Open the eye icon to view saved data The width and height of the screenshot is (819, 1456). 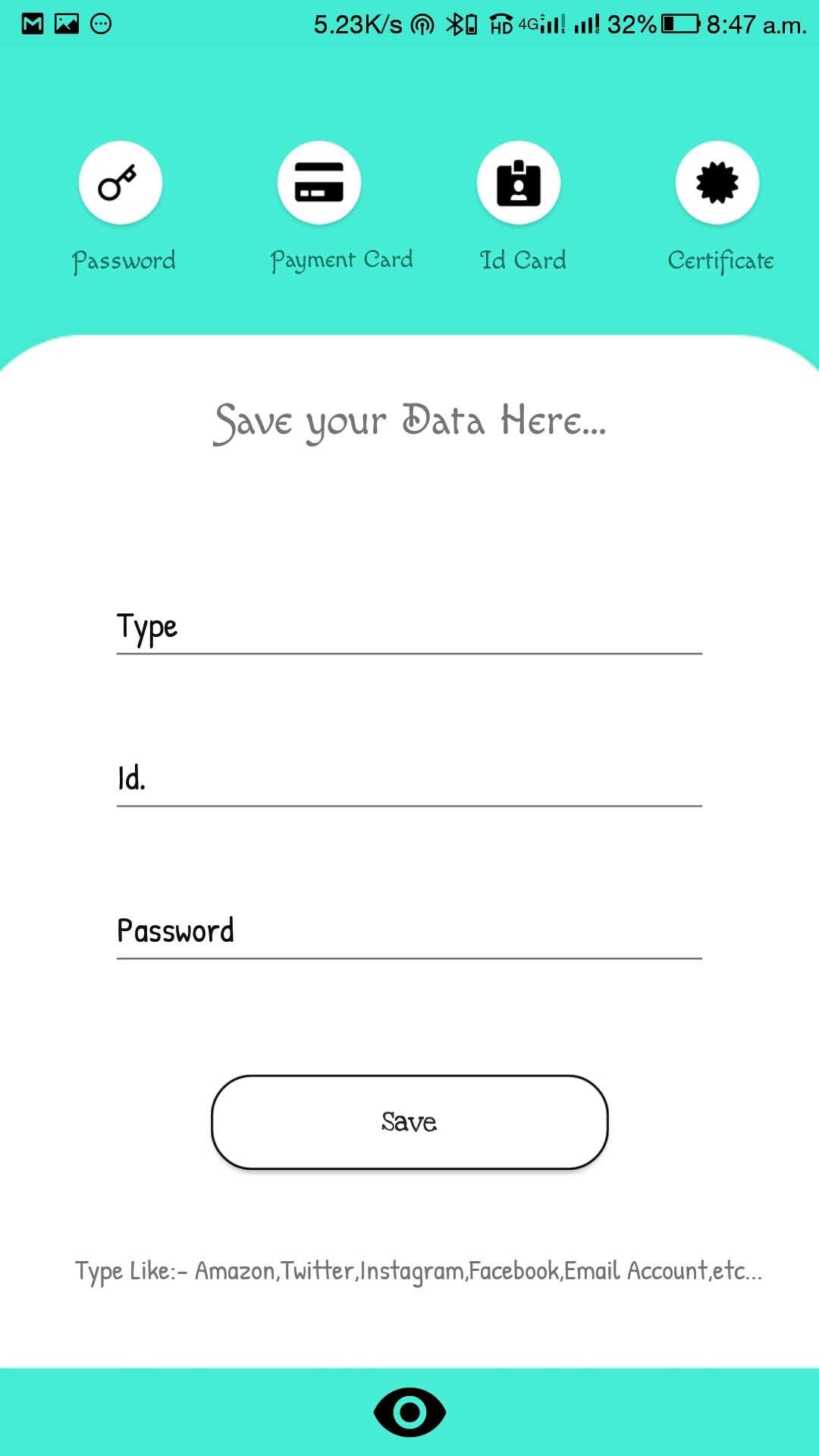(409, 1412)
